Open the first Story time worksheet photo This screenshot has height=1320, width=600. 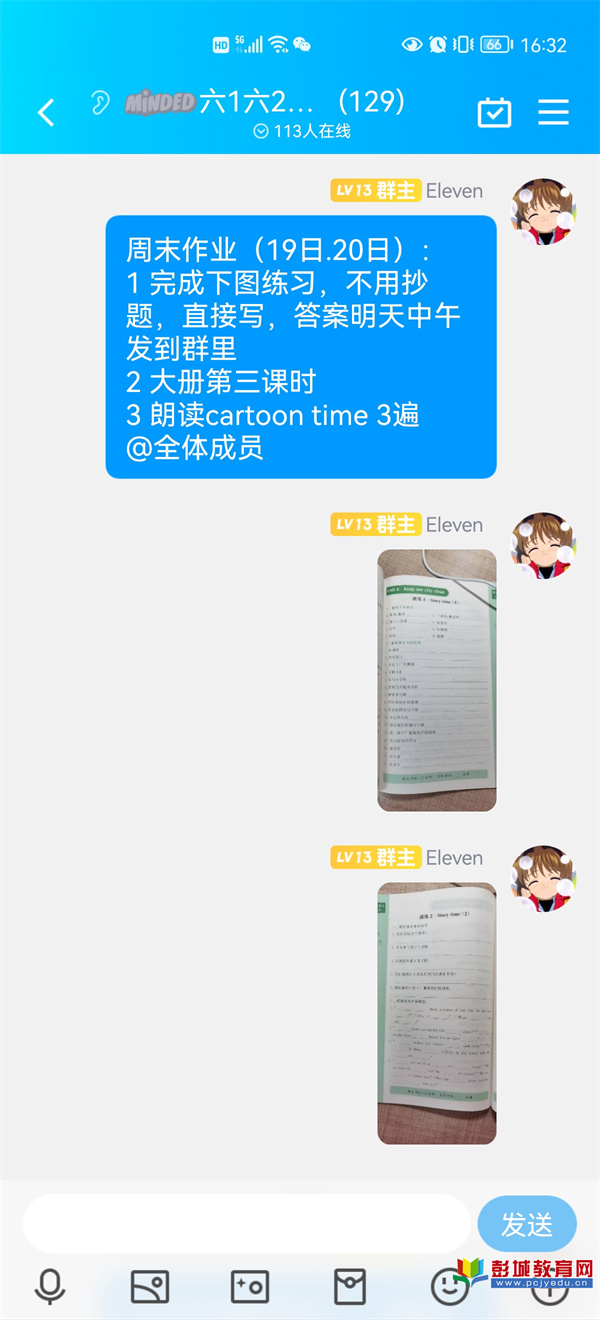point(436,680)
